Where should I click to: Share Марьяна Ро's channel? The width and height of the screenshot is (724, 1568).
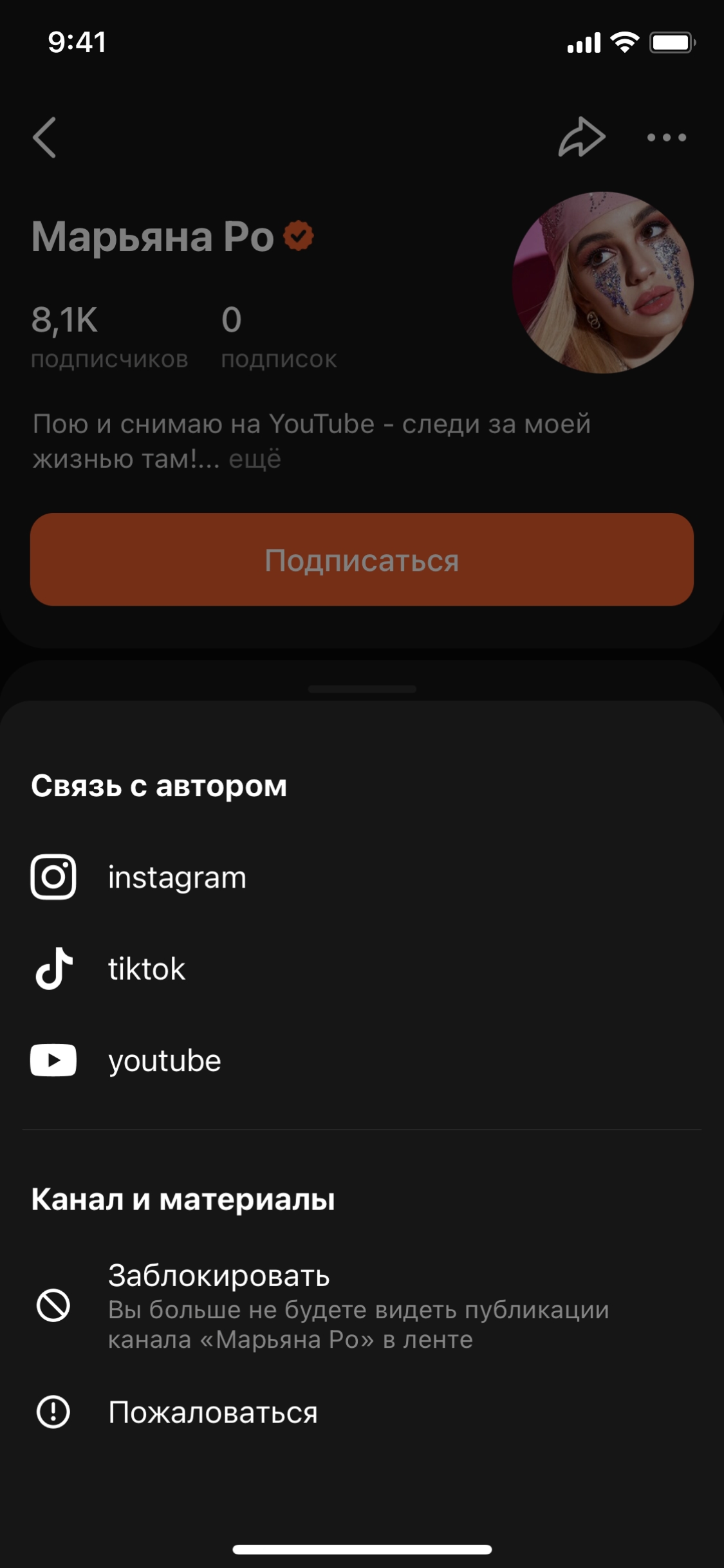pos(582,137)
